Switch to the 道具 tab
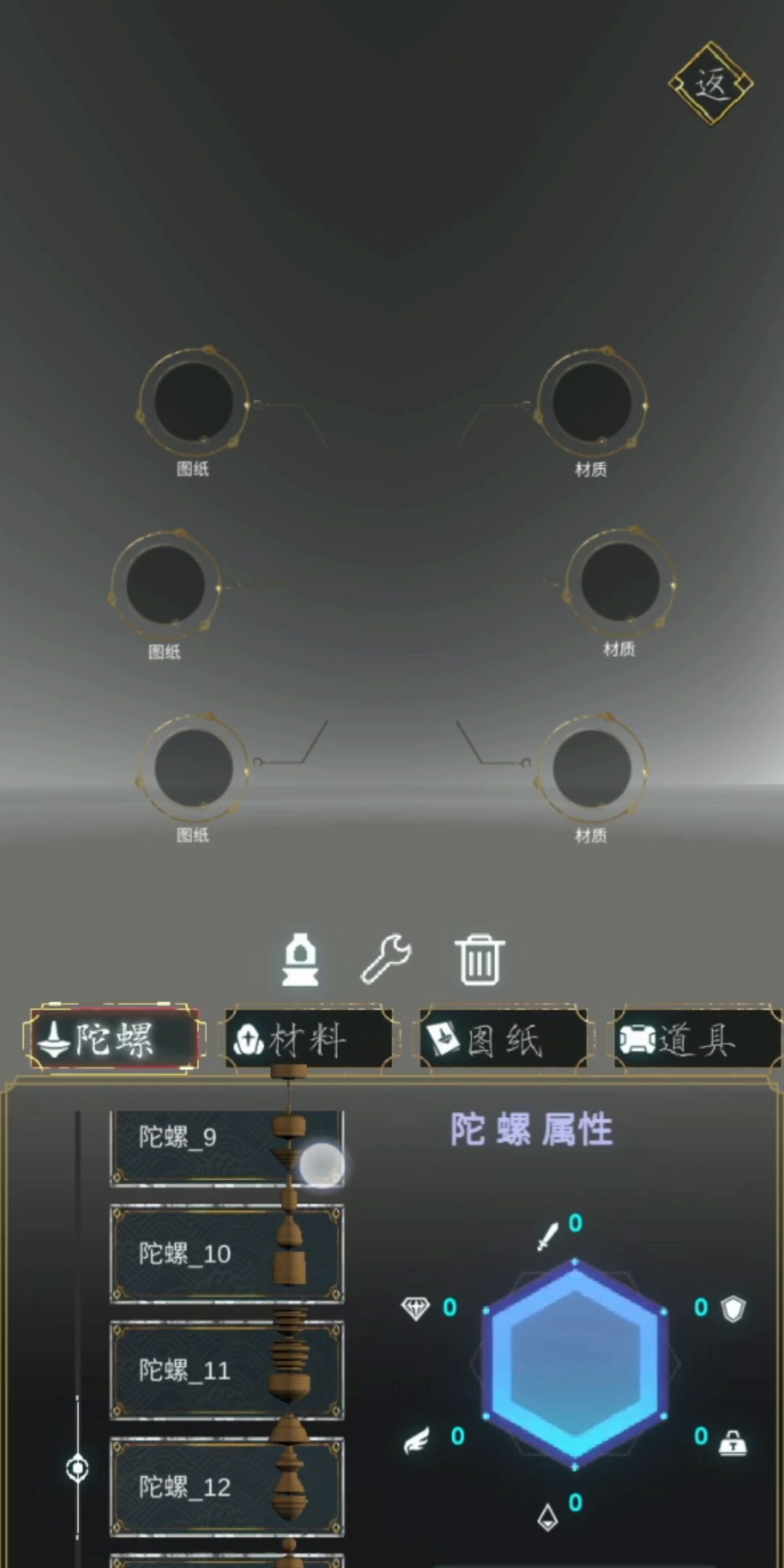This screenshot has height=1568, width=784. point(698,1038)
